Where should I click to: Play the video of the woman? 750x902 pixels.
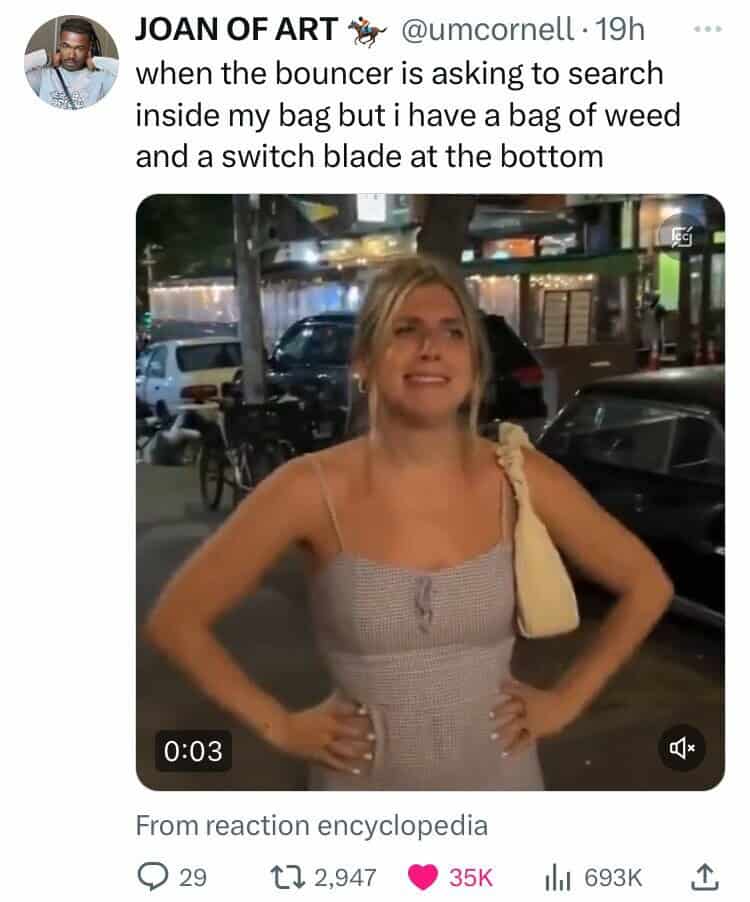430,490
